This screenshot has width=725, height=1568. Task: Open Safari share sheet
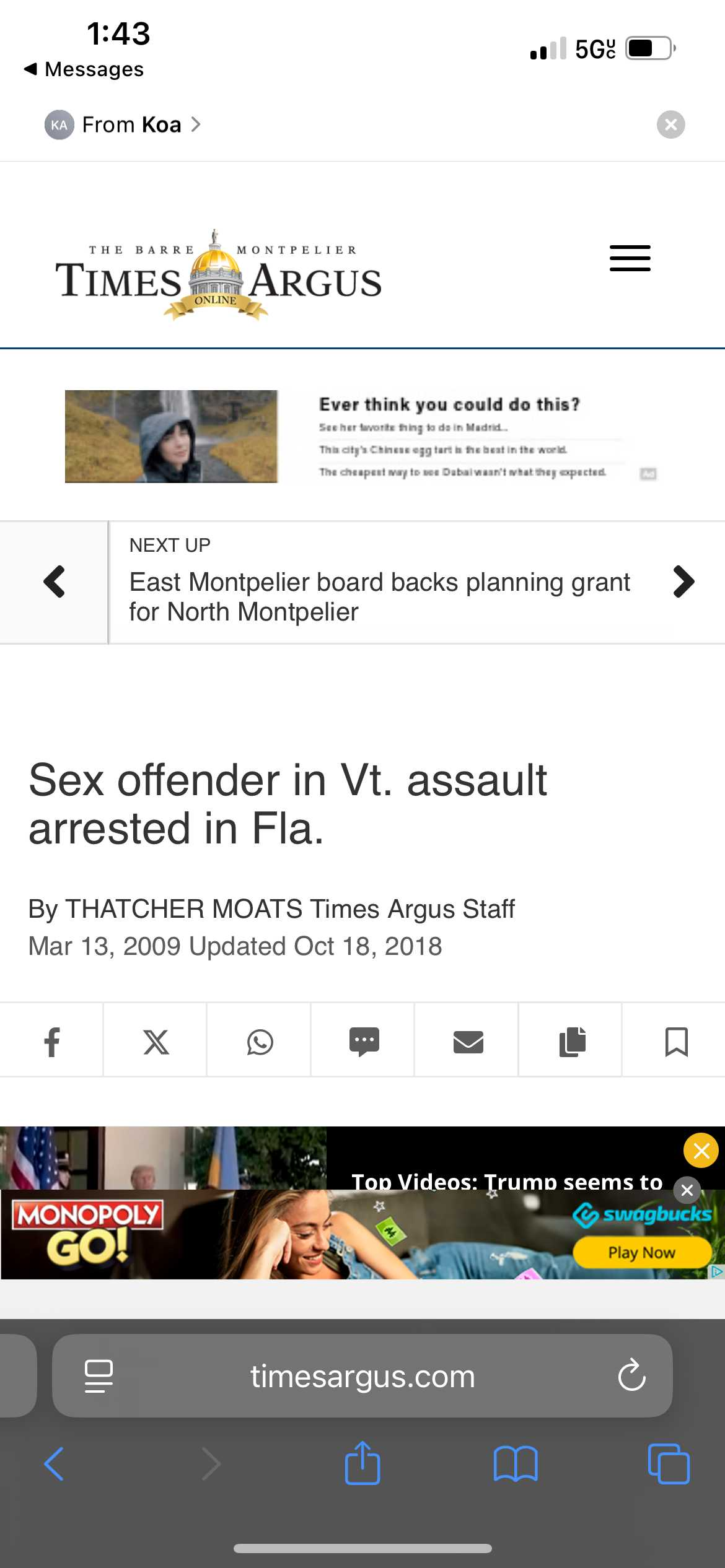point(362,1464)
